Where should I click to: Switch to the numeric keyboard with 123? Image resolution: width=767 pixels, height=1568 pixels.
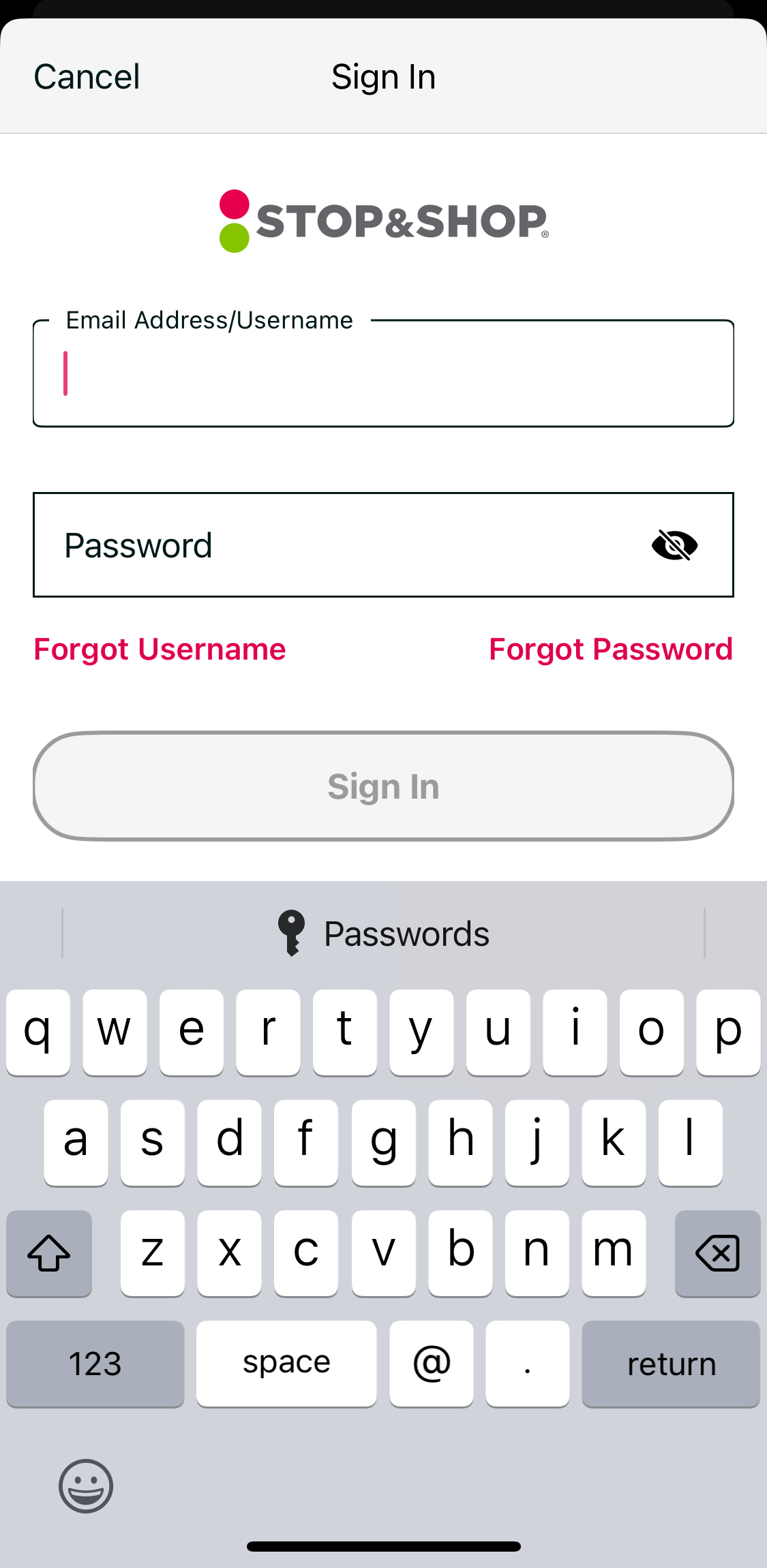point(94,1364)
